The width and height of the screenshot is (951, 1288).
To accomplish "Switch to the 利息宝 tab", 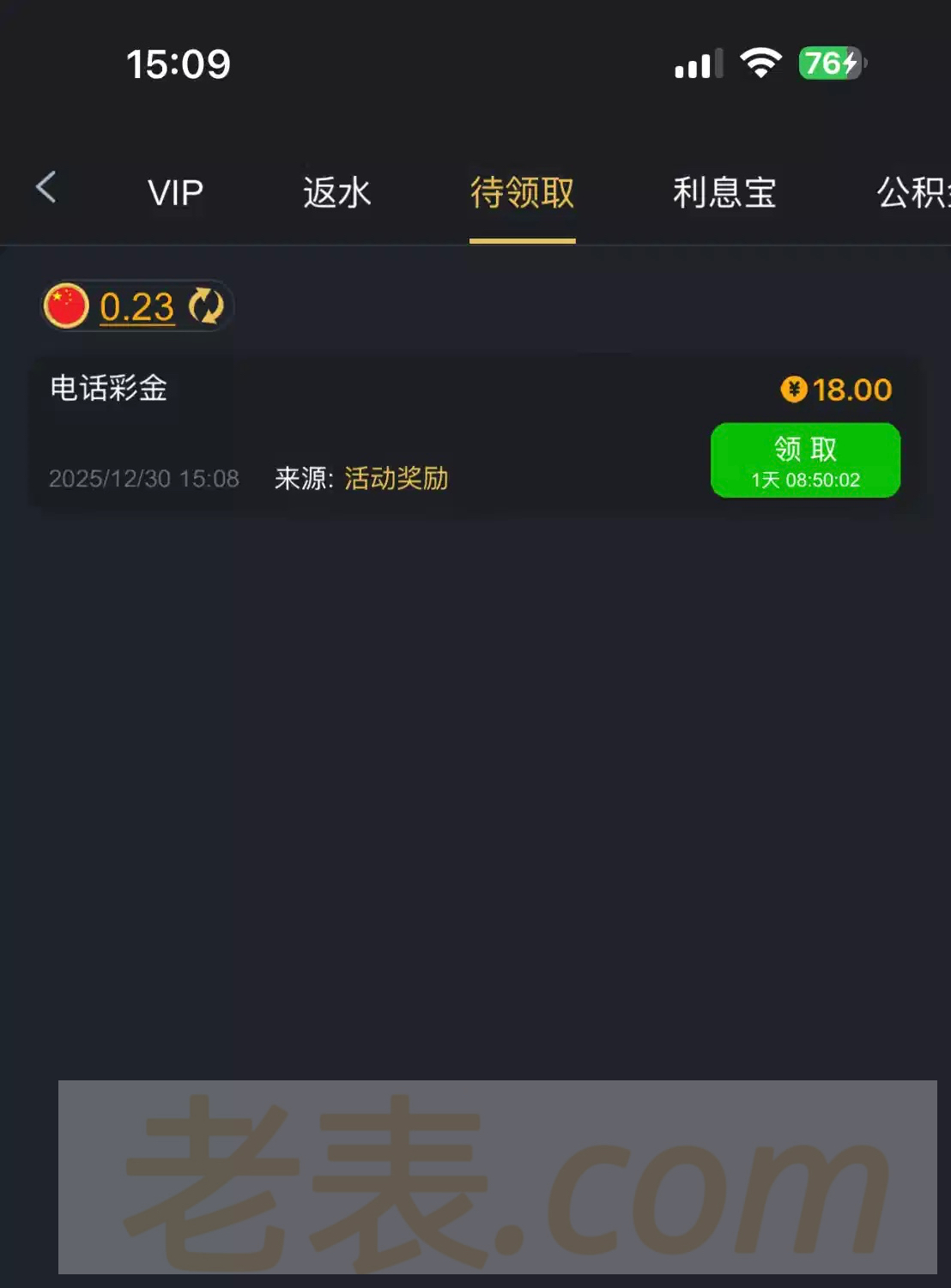I will coord(724,192).
